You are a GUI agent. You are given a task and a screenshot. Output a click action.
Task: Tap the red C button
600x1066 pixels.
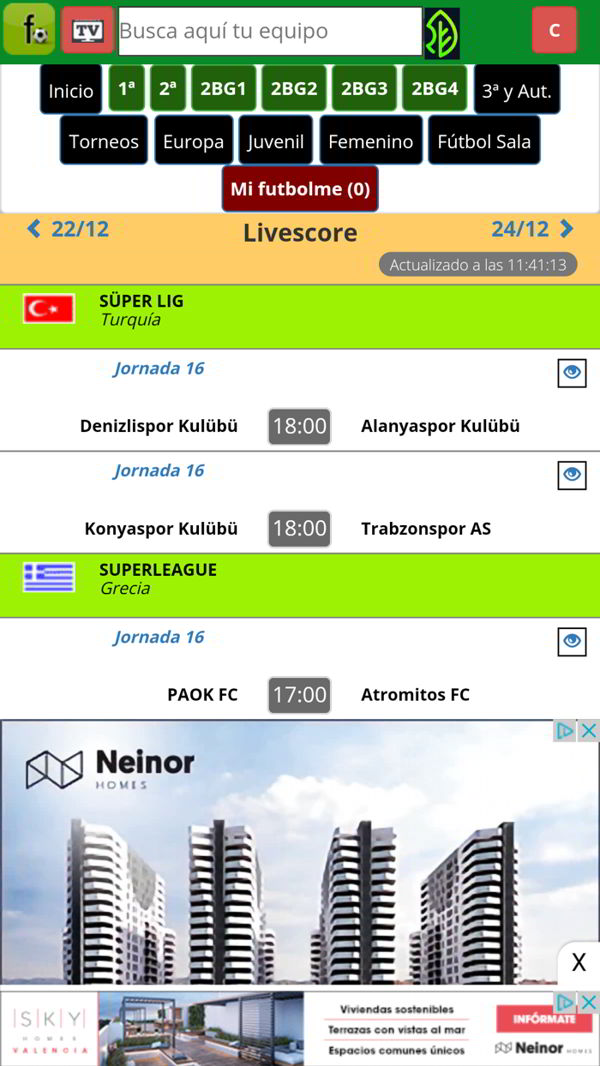point(554,30)
